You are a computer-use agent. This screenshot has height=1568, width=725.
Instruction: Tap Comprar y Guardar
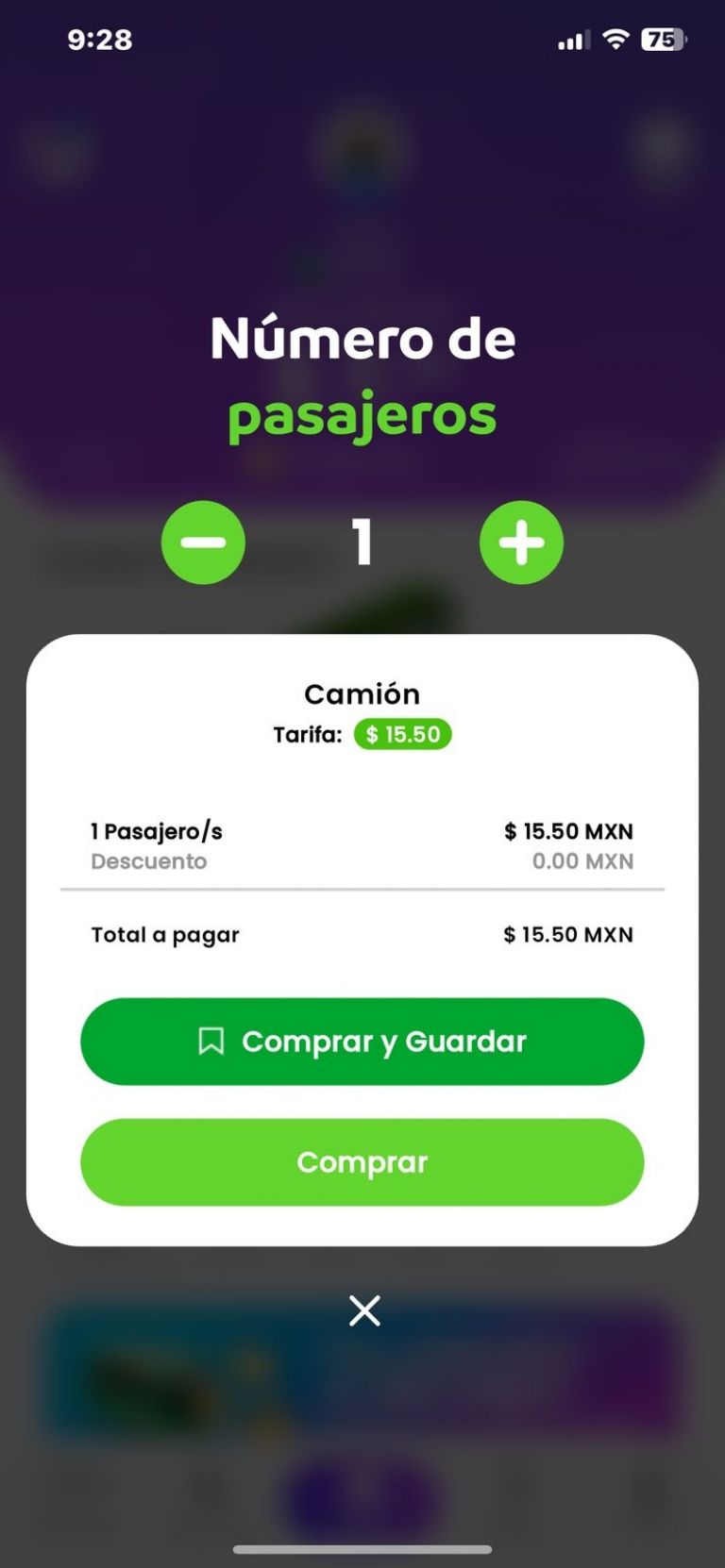click(362, 1042)
